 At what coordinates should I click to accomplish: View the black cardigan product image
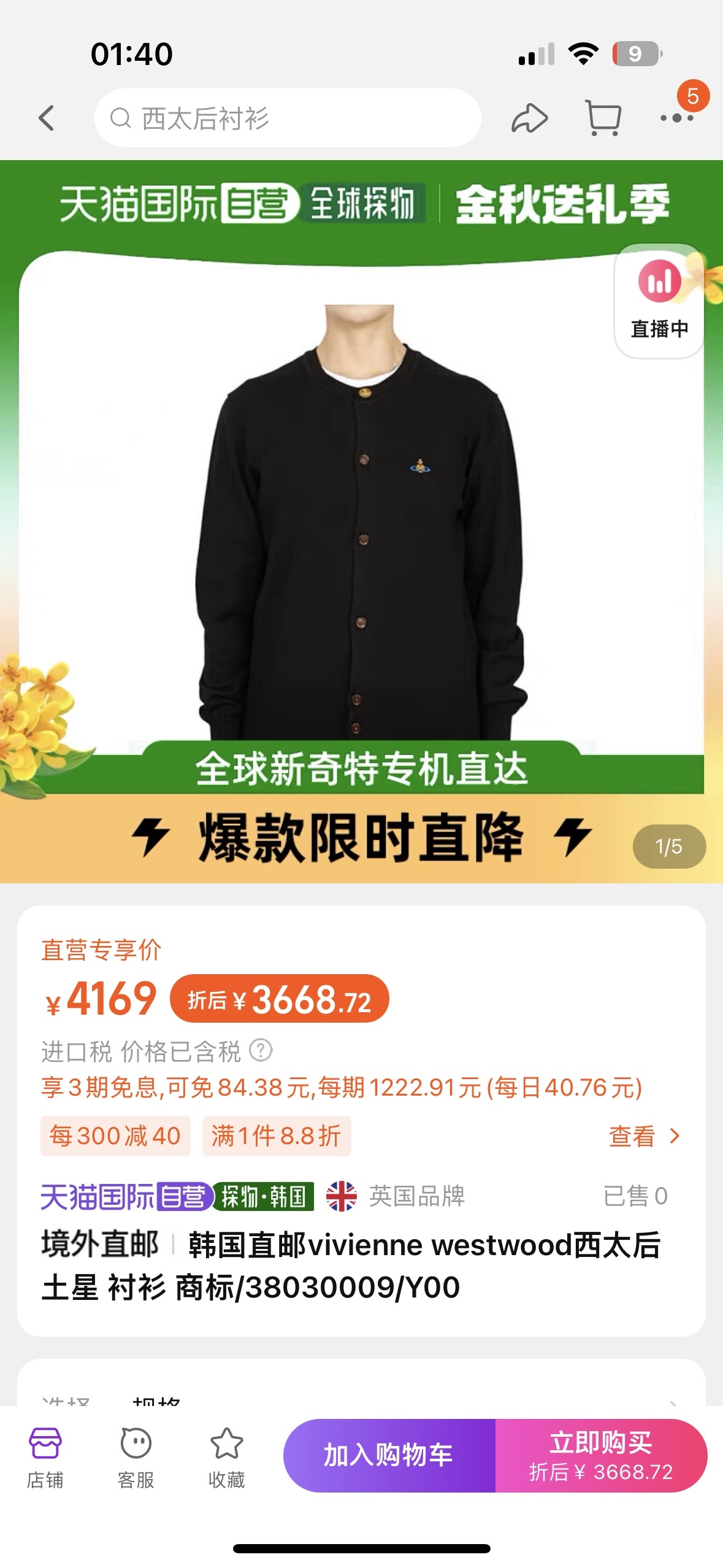[x=362, y=521]
